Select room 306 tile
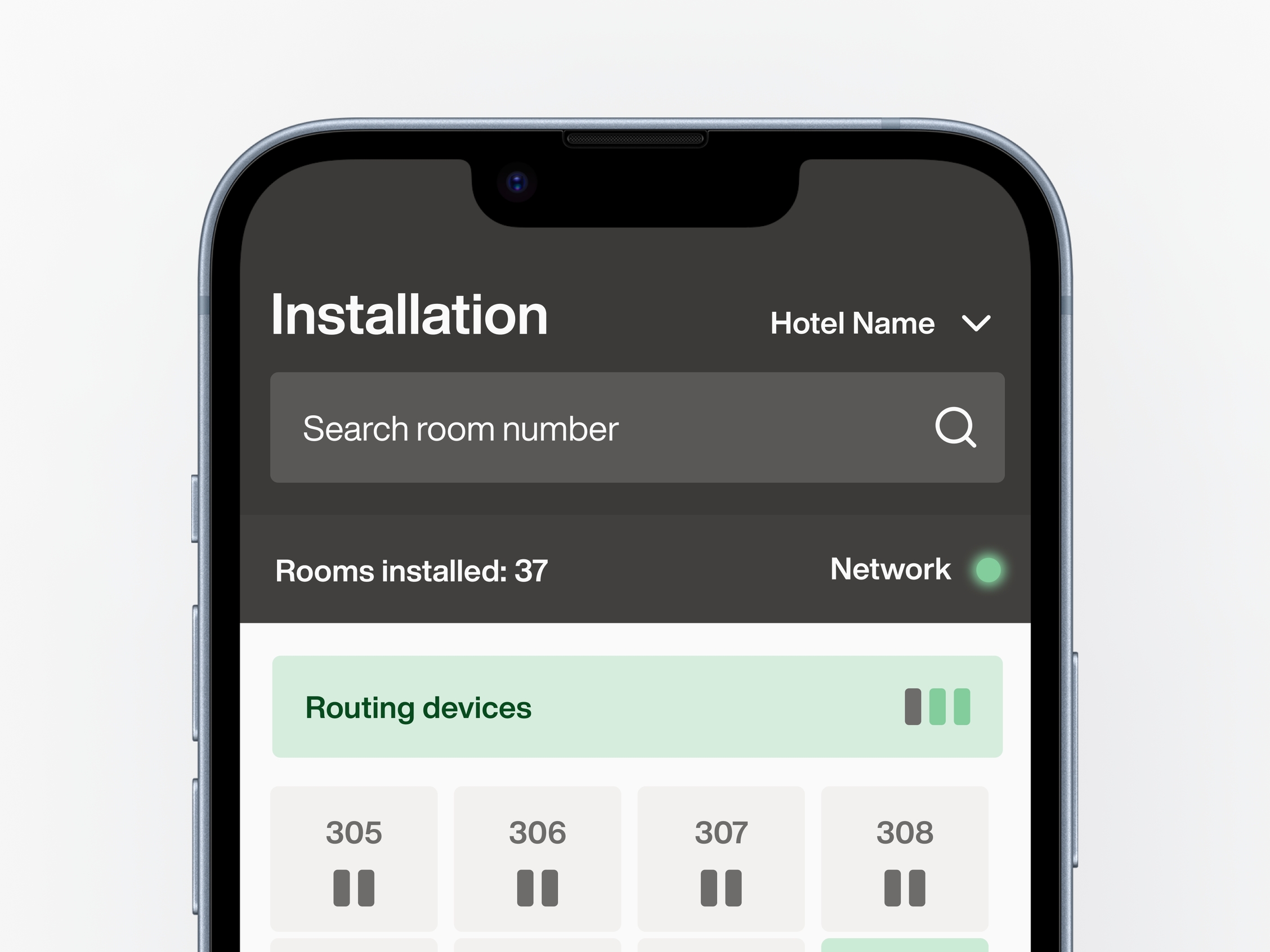Screen dimensions: 1270x952 pos(537,858)
